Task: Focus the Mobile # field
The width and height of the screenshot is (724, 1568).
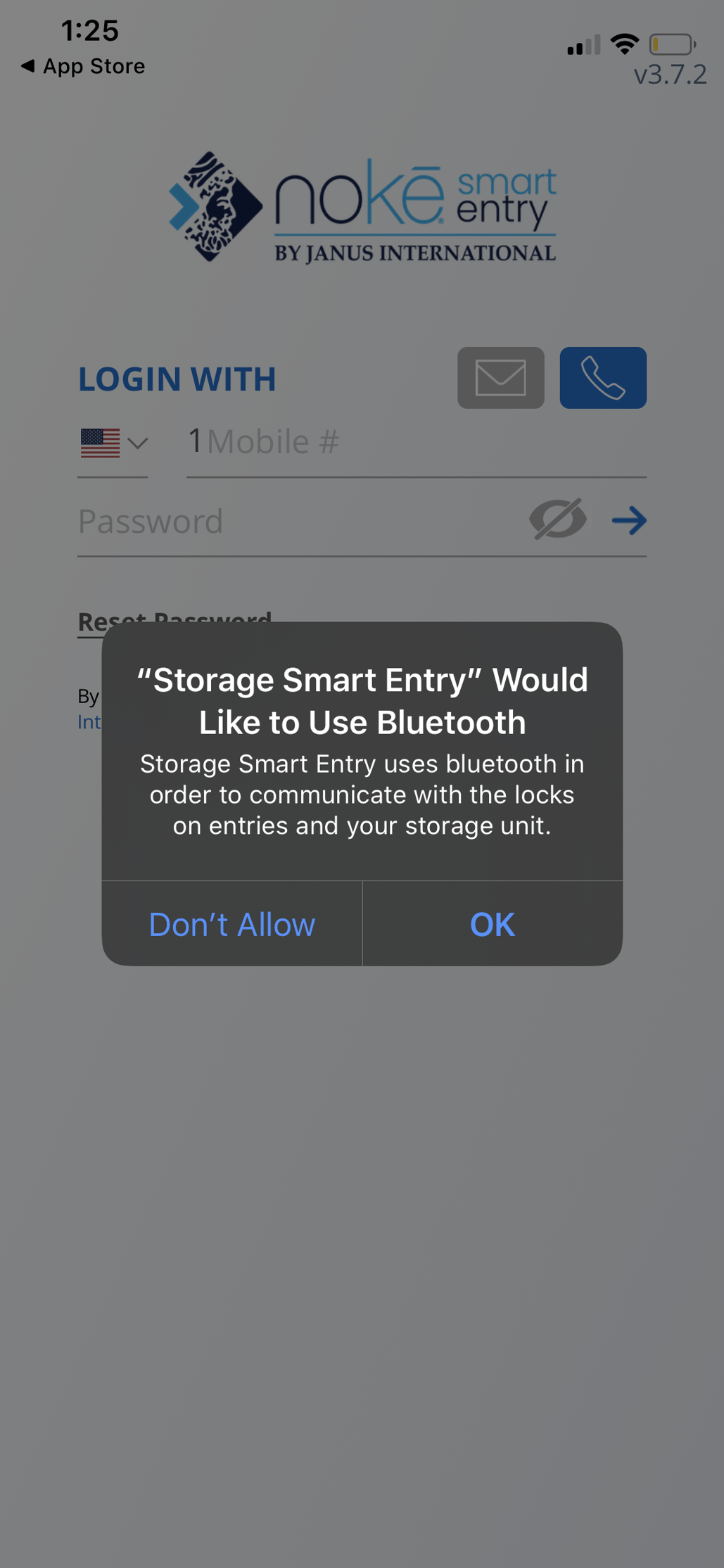Action: [415, 443]
